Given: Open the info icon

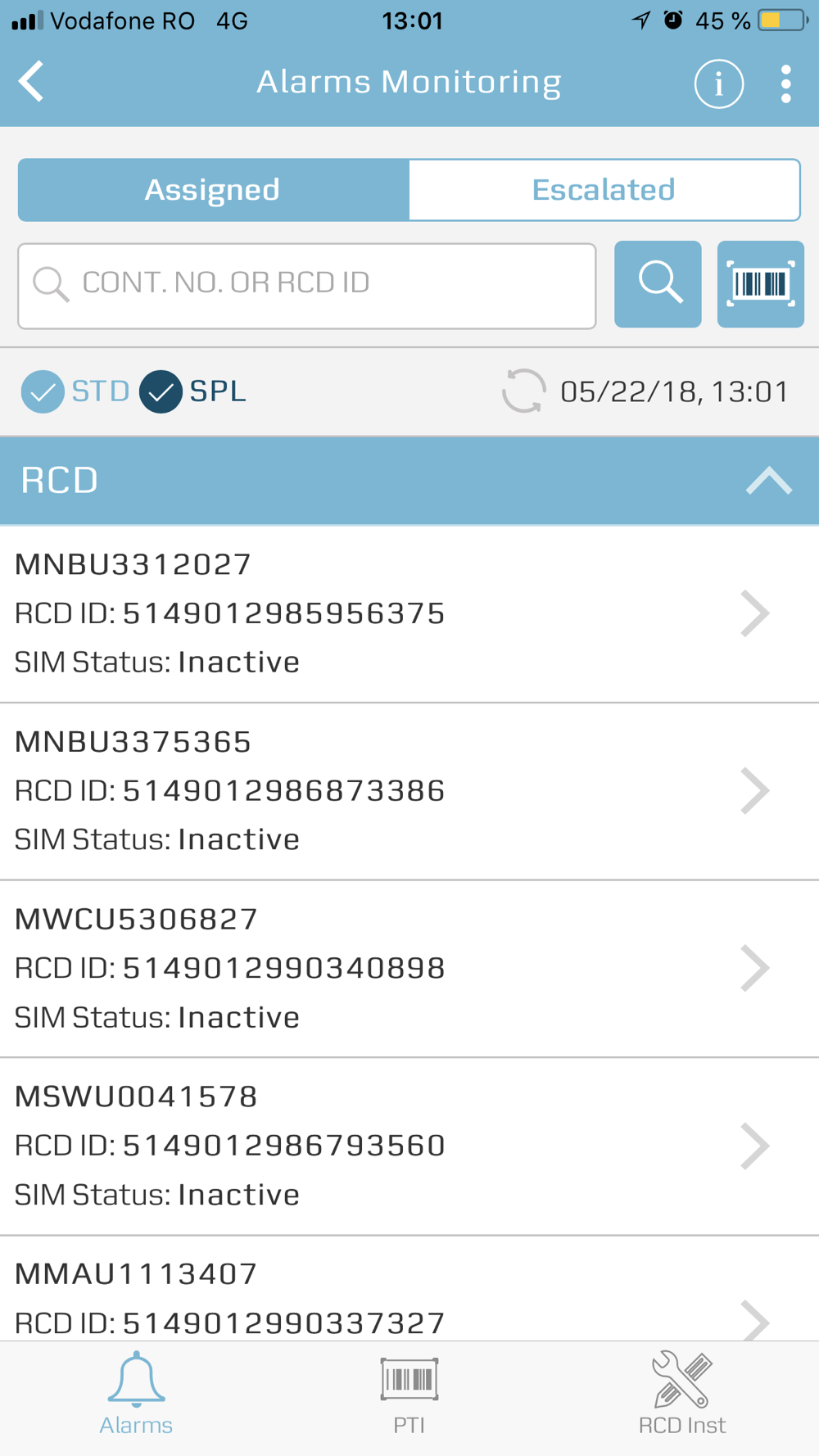Looking at the screenshot, I should pos(719,83).
